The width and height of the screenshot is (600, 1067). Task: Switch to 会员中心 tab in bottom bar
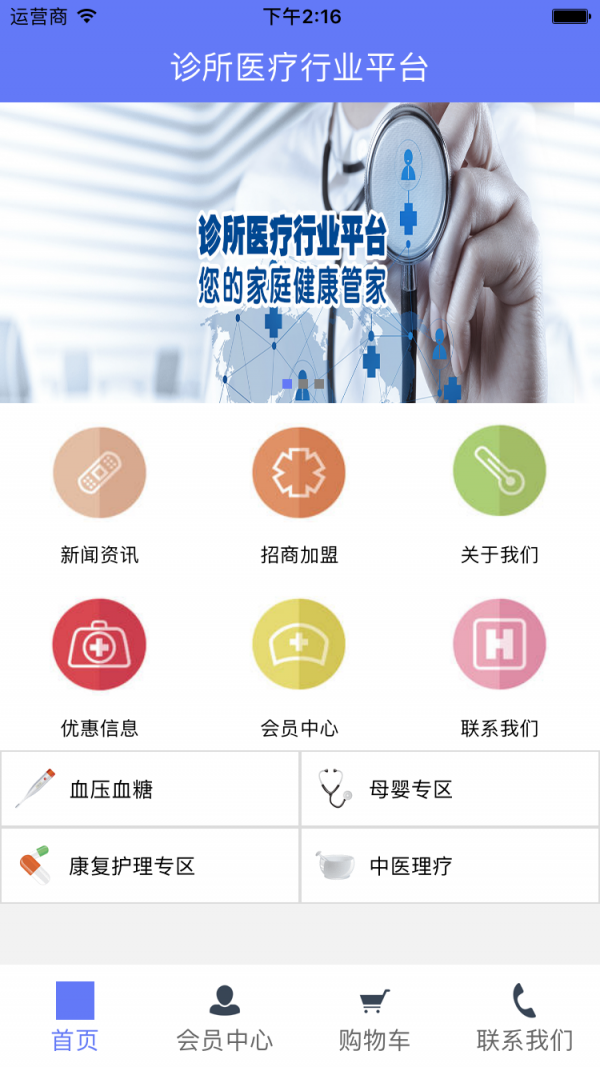coord(224,1016)
